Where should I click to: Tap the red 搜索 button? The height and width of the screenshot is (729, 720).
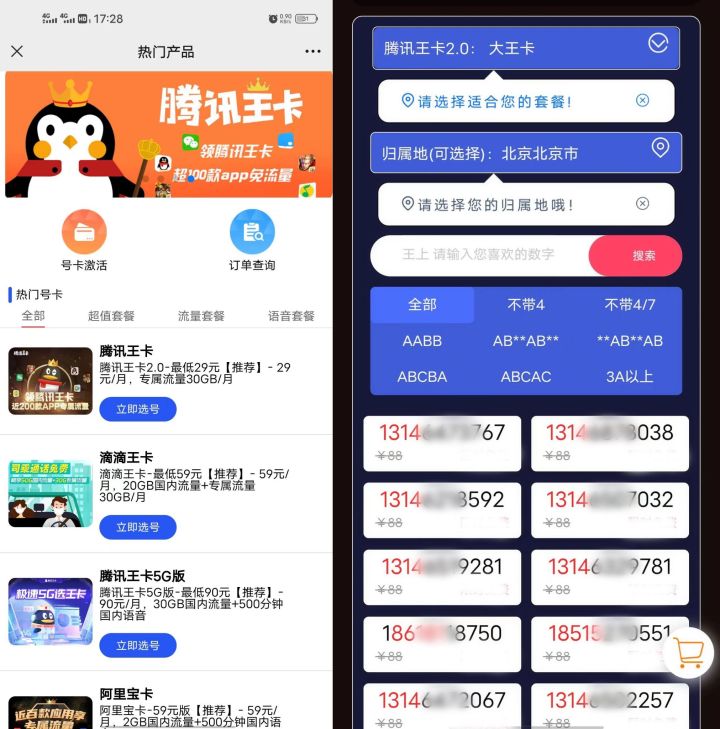tap(635, 256)
